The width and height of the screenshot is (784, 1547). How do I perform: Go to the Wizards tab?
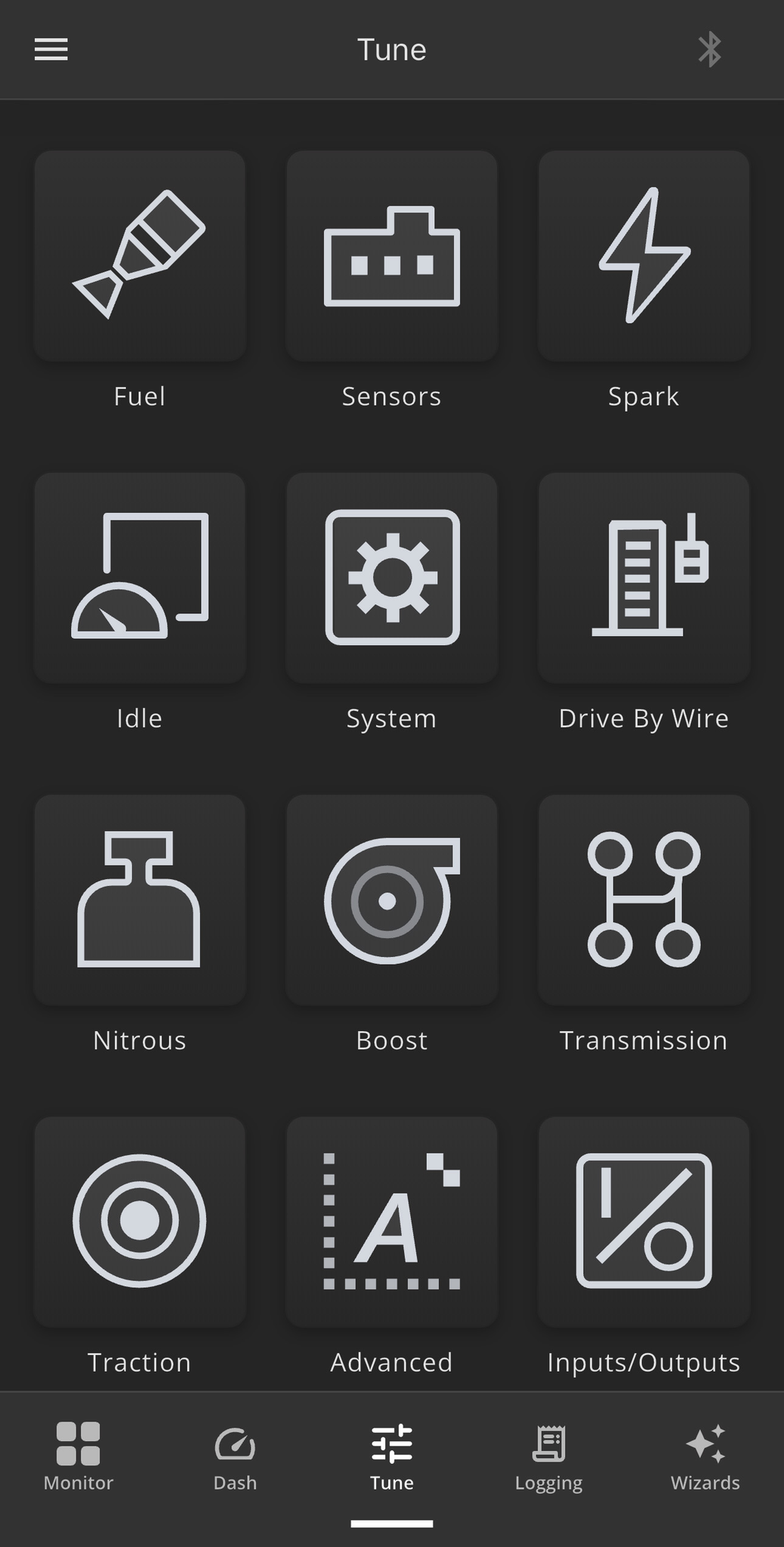click(x=705, y=1456)
